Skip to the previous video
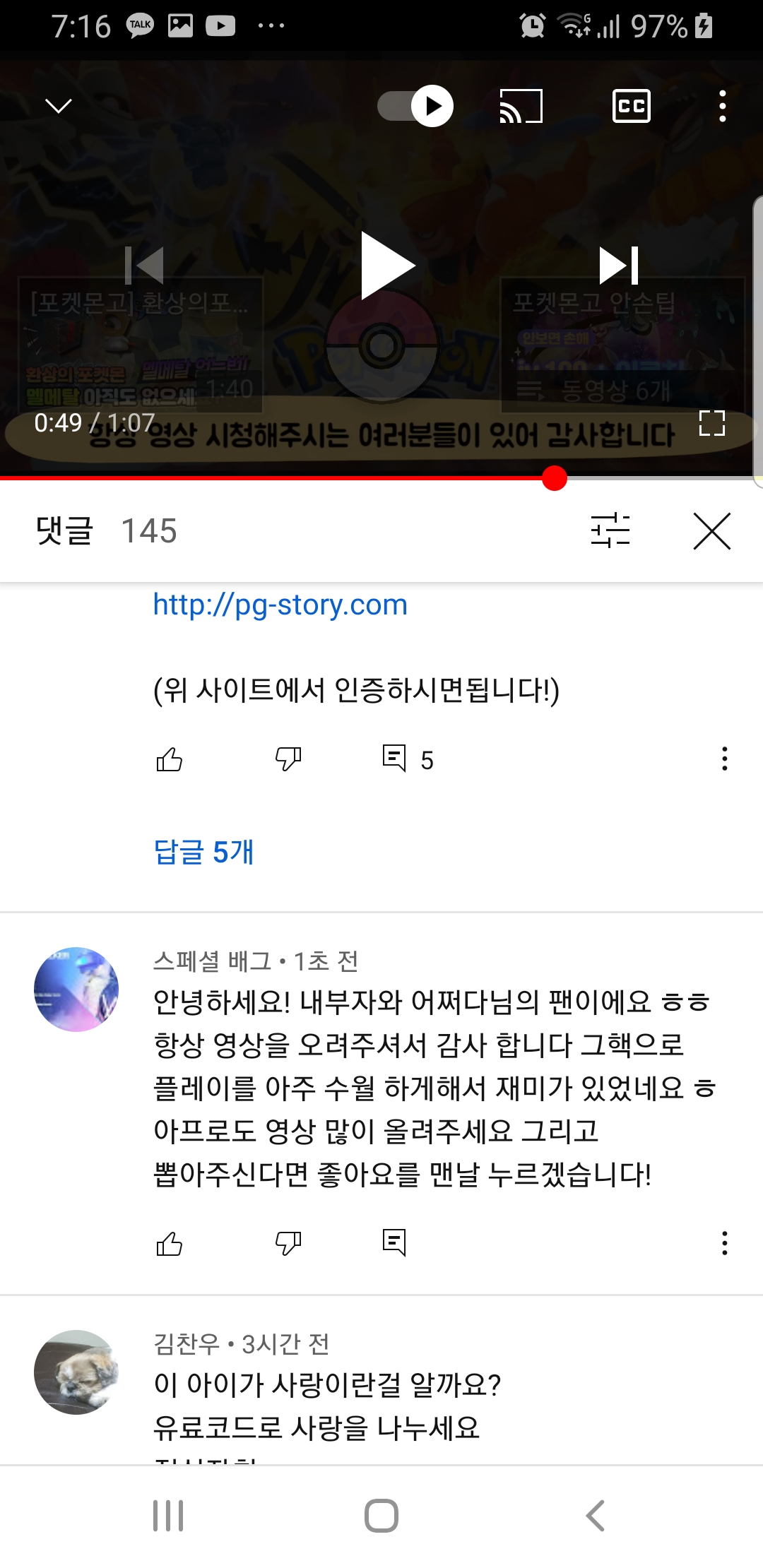This screenshot has height=1568, width=763. click(x=144, y=266)
